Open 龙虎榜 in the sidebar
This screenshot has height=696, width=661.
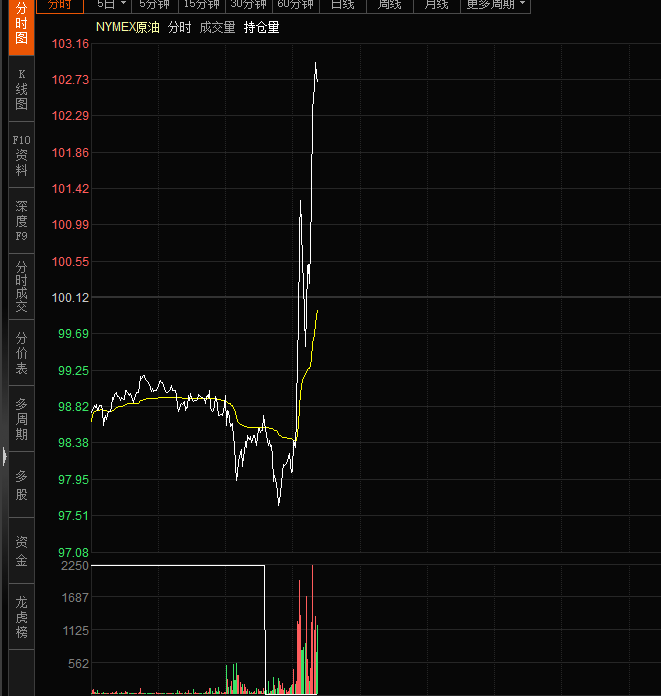click(22, 617)
